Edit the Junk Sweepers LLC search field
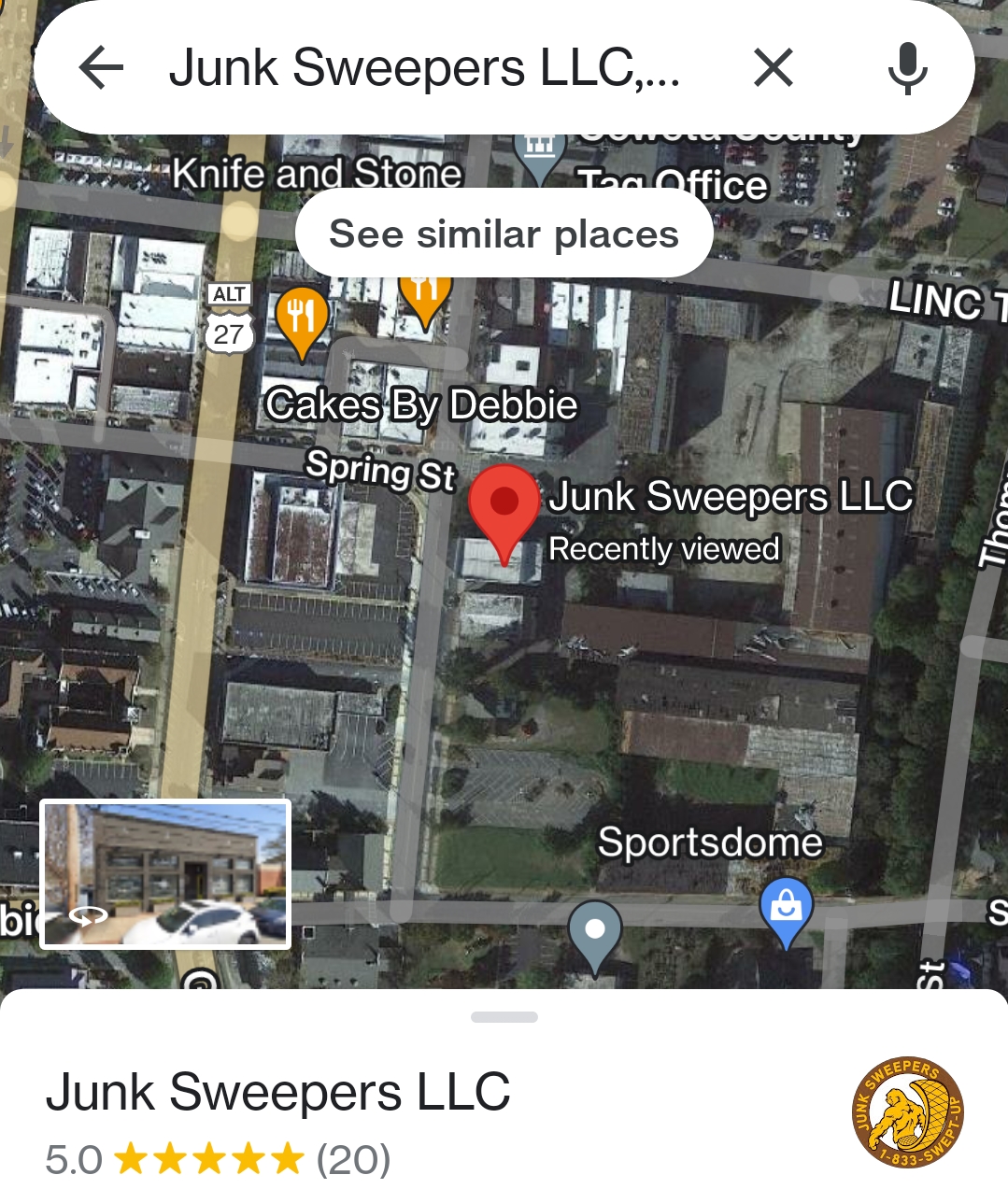The width and height of the screenshot is (1008, 1189). click(424, 67)
